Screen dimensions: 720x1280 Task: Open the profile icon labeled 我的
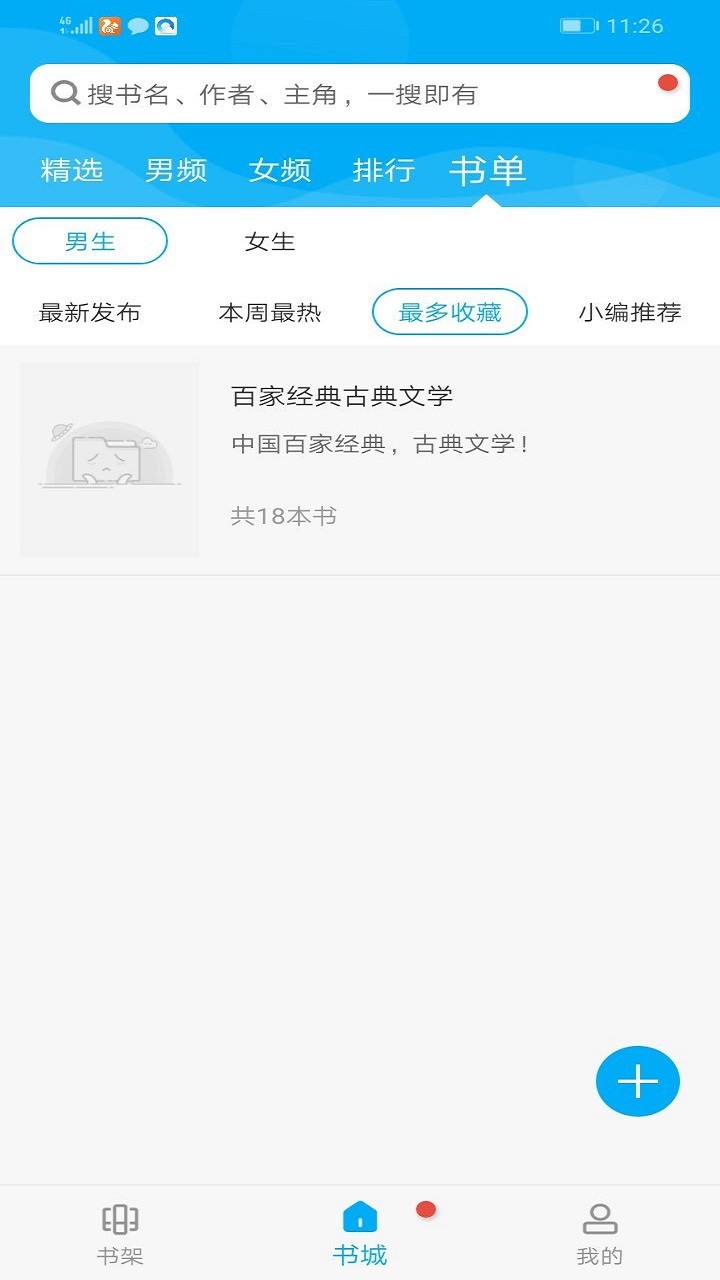(x=600, y=1227)
